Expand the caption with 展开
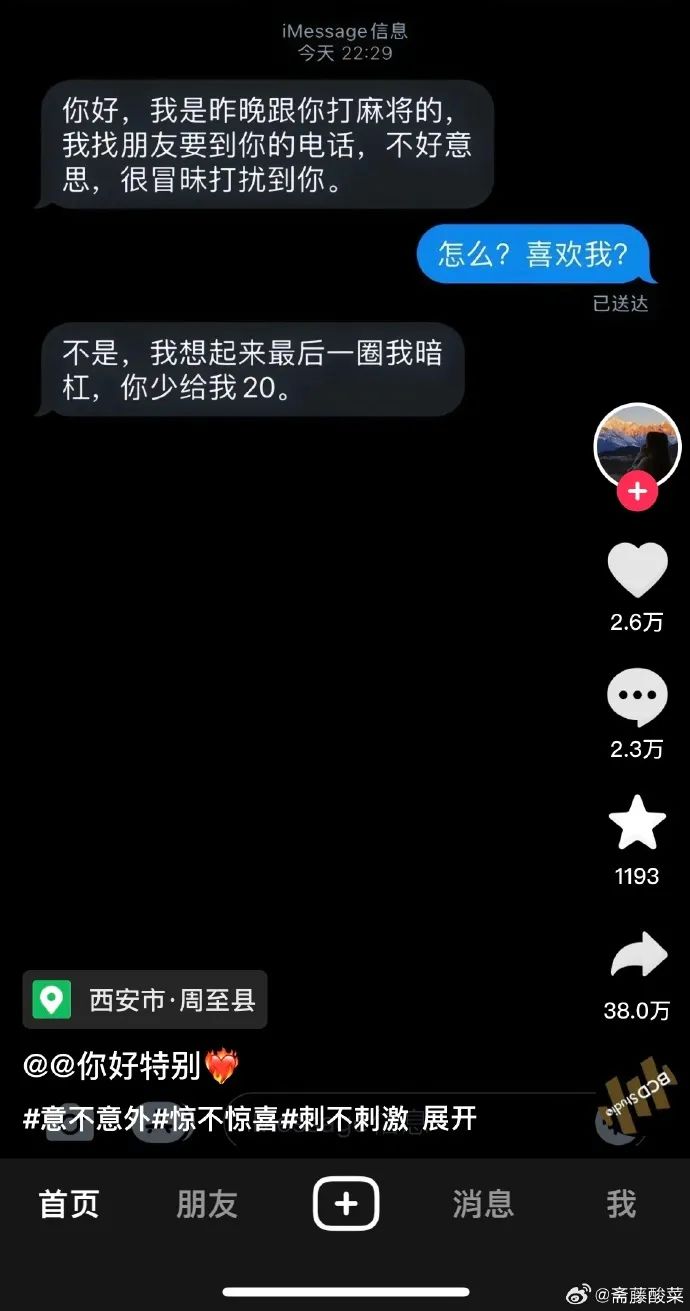 (x=449, y=1118)
